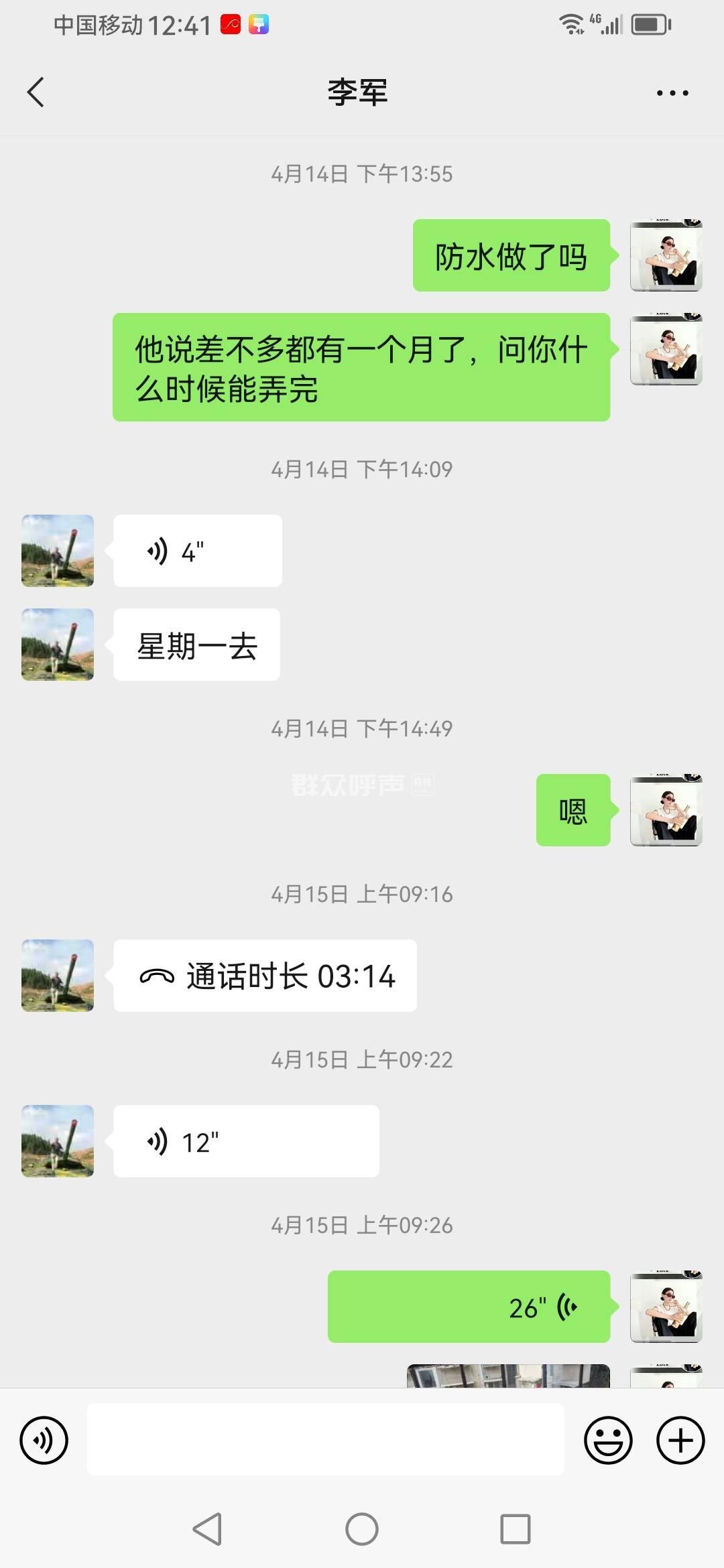
Task: Tap the 嗯 message bubble
Action: 573,812
